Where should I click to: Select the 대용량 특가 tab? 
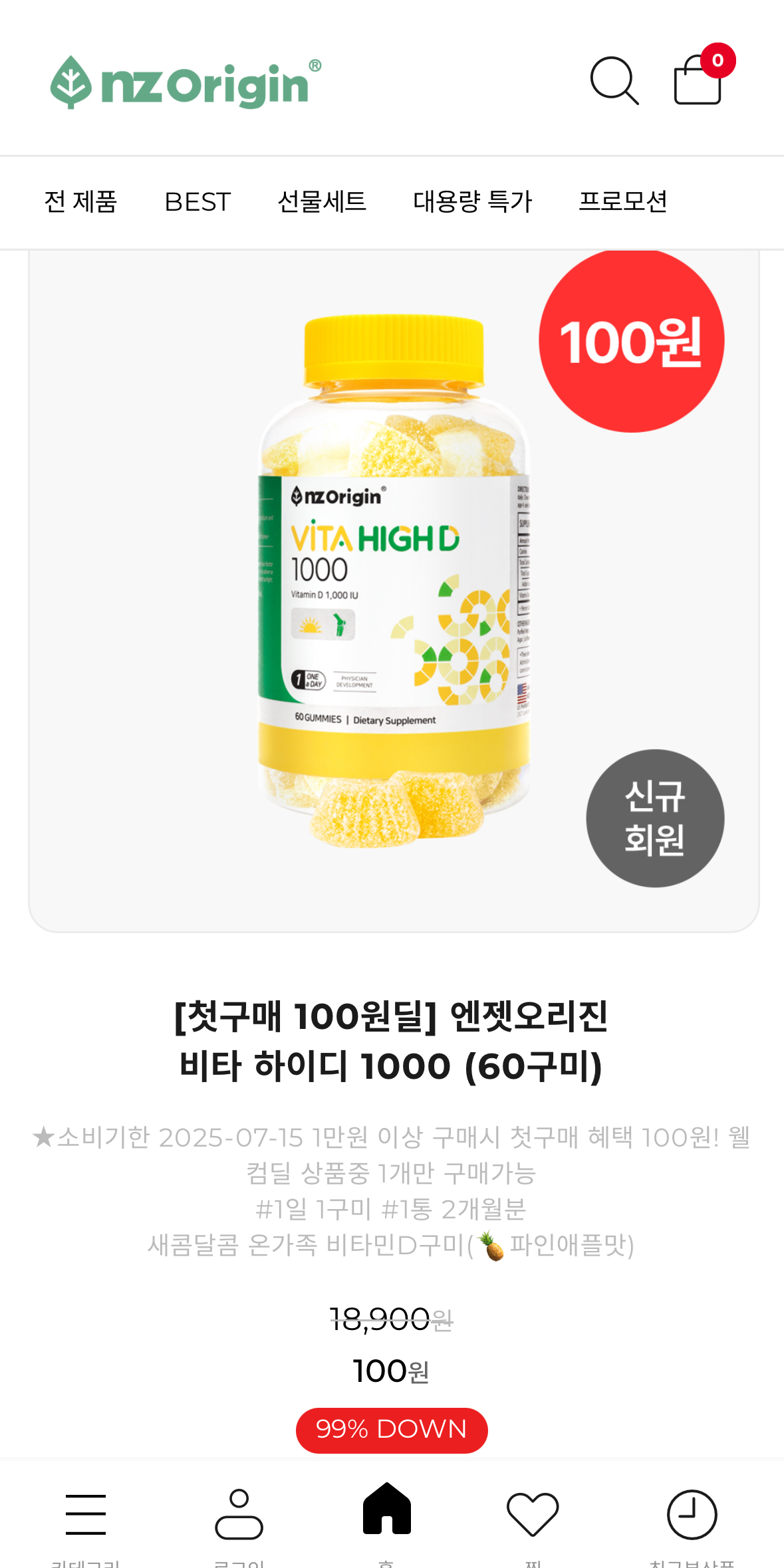point(473,202)
